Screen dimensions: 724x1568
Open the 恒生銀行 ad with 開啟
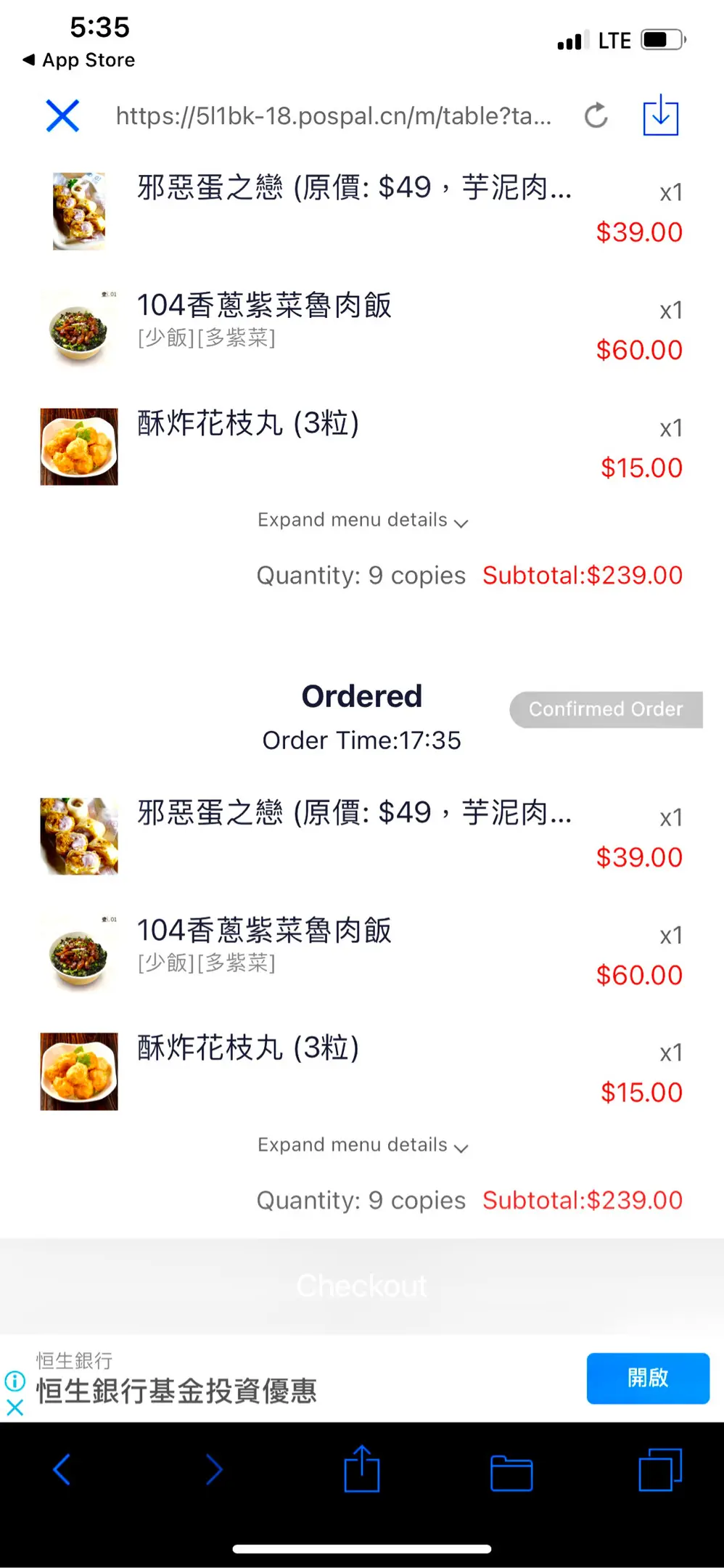coord(647,1378)
